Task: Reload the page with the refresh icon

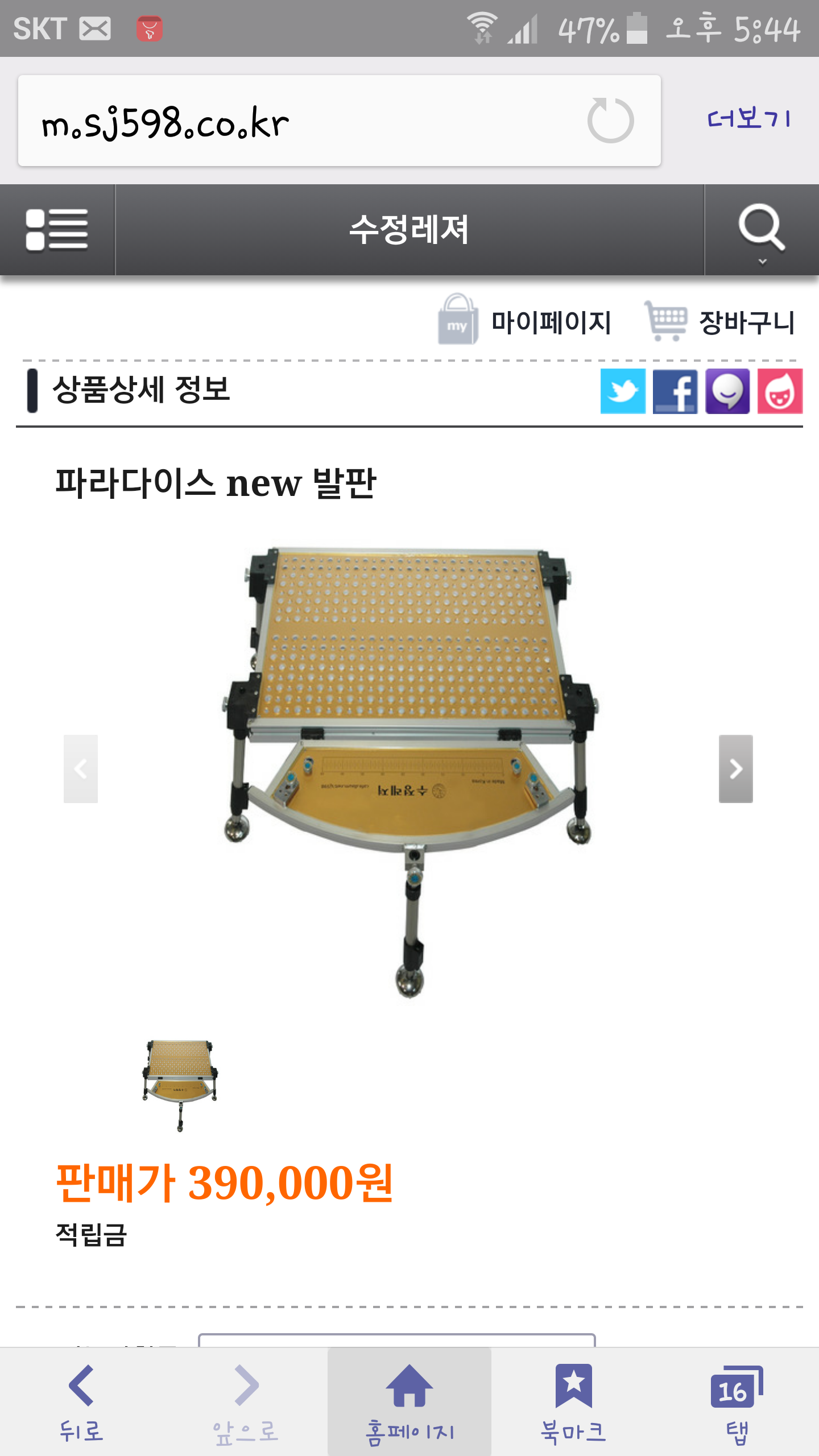Action: point(610,121)
